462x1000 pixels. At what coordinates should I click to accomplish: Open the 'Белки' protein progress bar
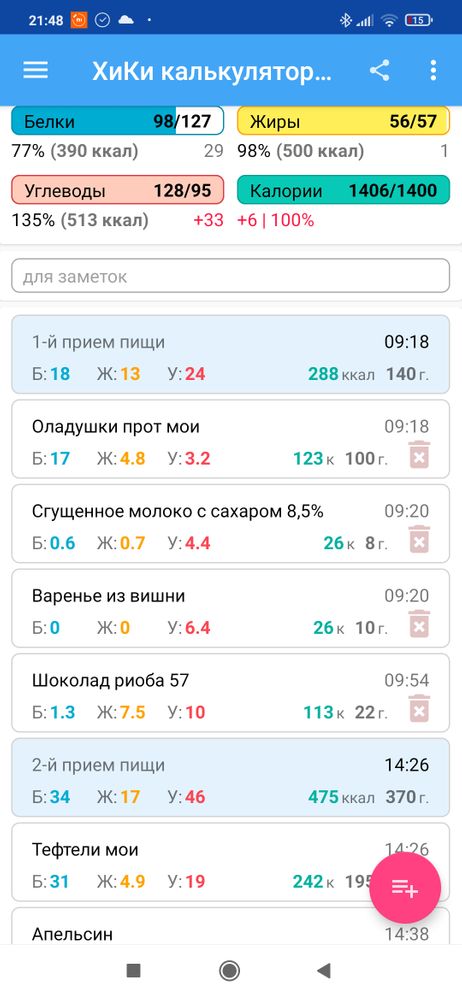pyautogui.click(x=117, y=121)
